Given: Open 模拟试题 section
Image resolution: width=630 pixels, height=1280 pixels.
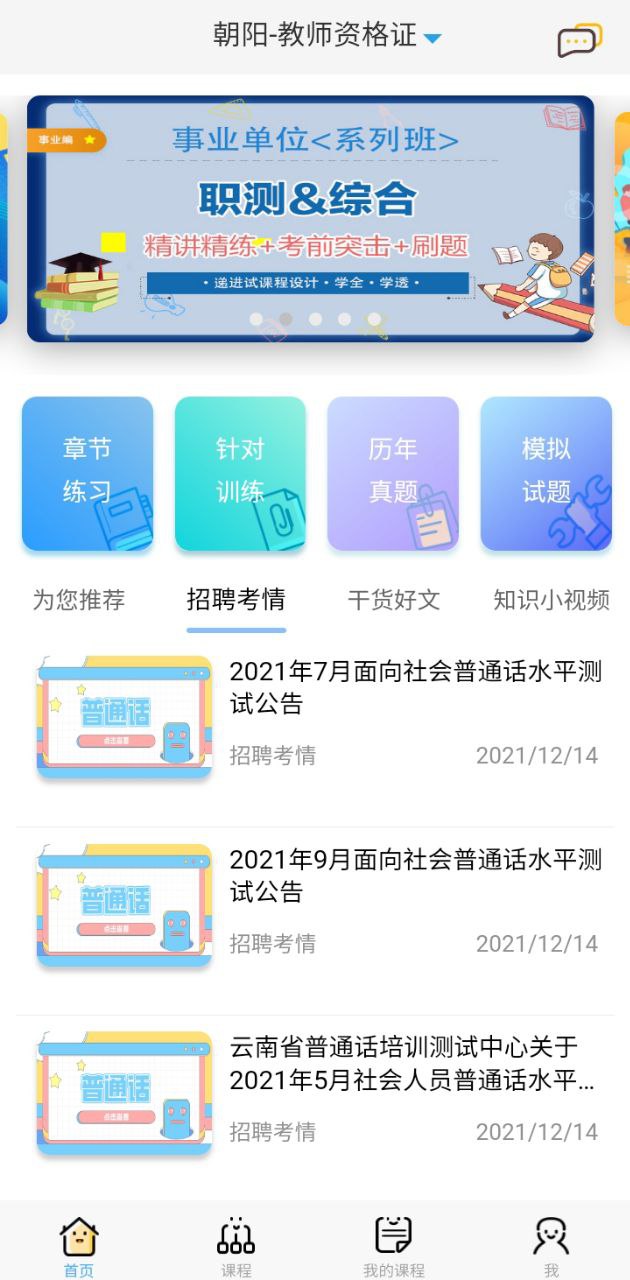Looking at the screenshot, I should (x=546, y=472).
